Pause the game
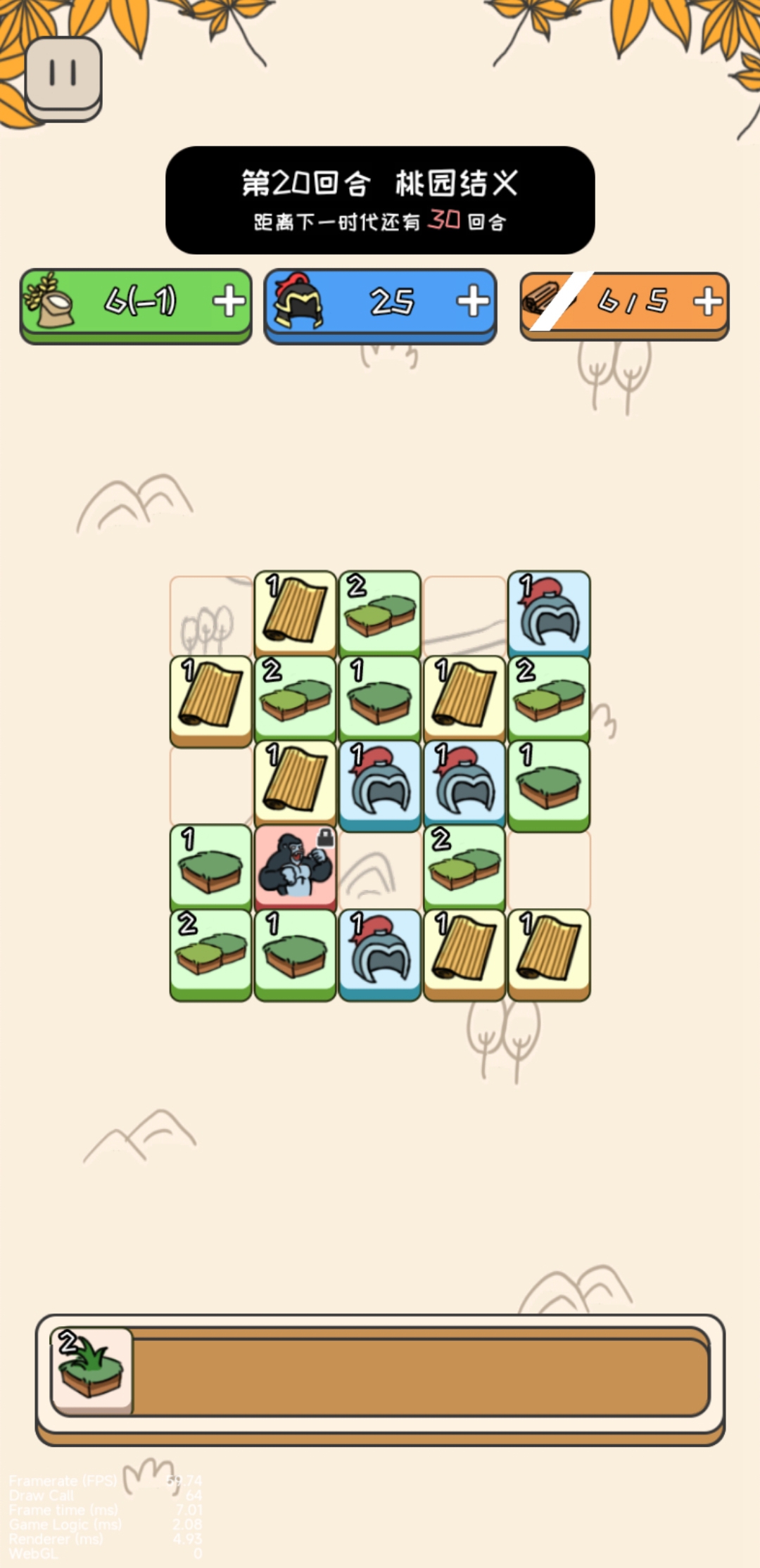 pyautogui.click(x=63, y=75)
